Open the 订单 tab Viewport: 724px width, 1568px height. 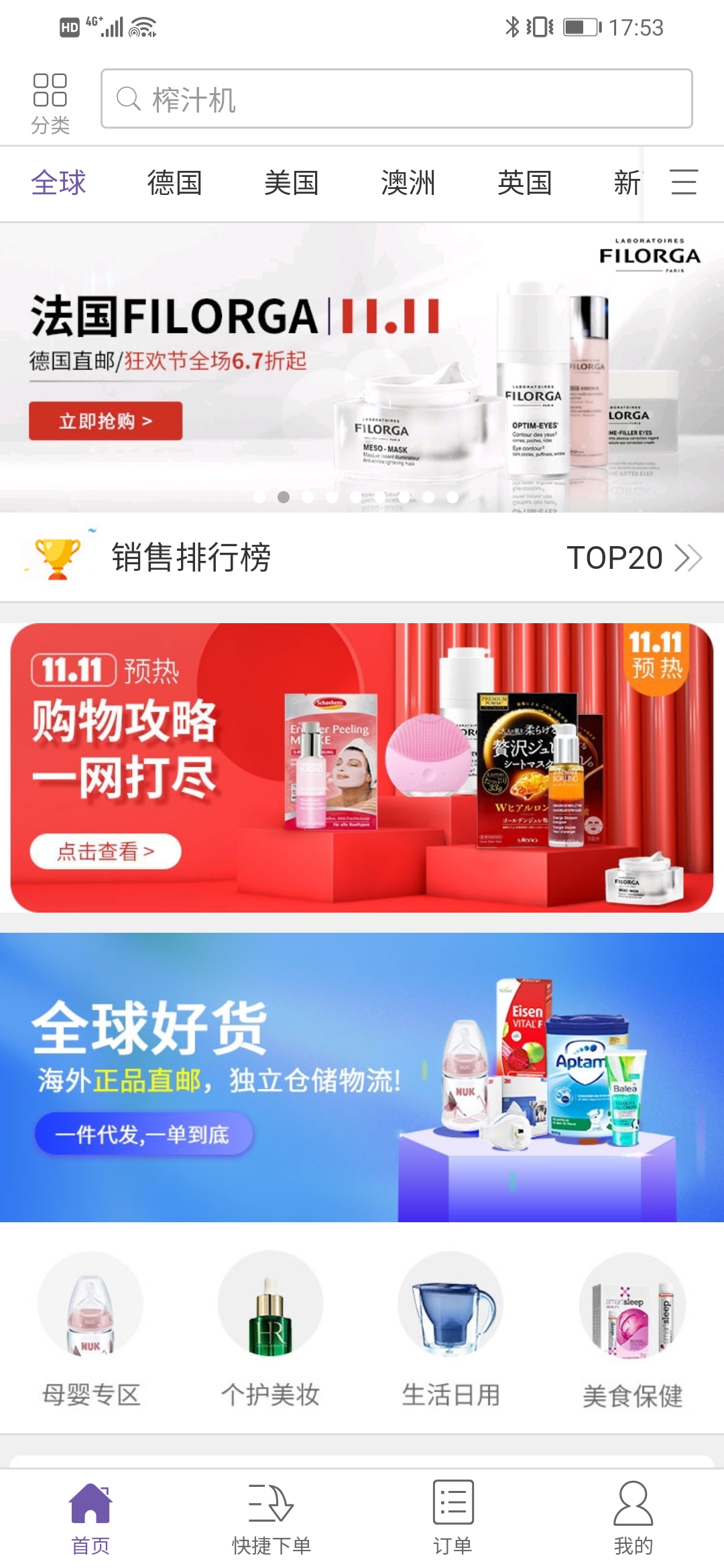(x=452, y=1518)
